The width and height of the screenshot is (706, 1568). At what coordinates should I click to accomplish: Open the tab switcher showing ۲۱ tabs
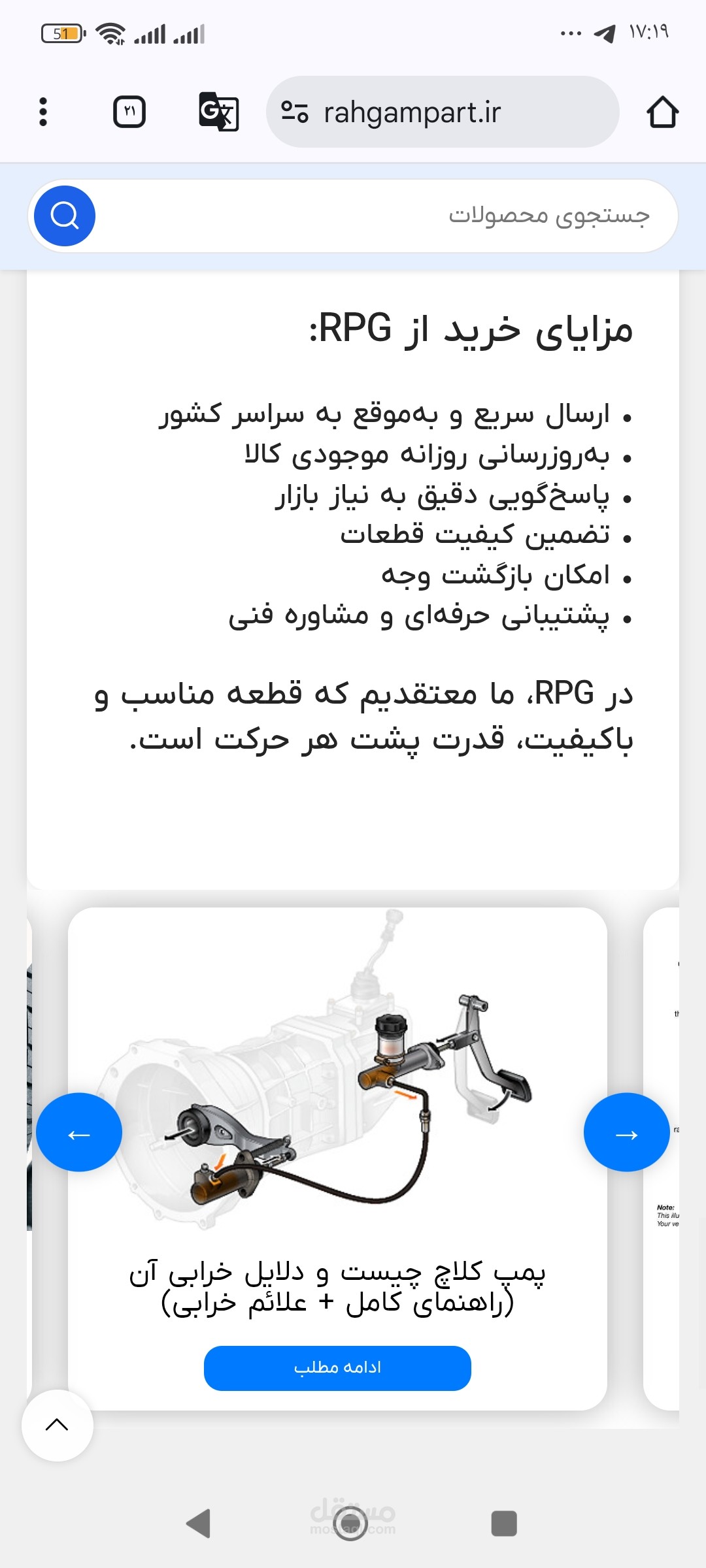[x=129, y=112]
